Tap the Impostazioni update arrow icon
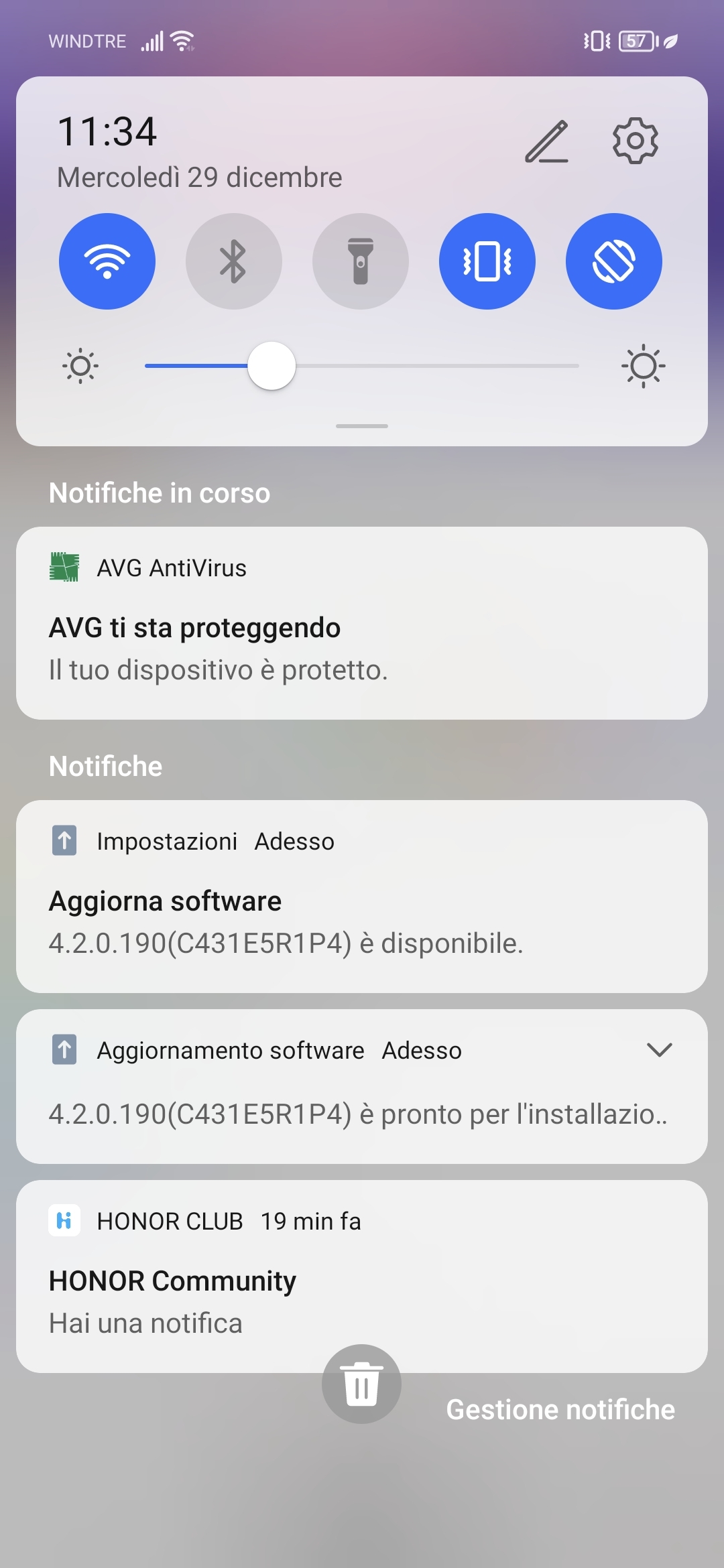The image size is (724, 1568). (x=63, y=841)
